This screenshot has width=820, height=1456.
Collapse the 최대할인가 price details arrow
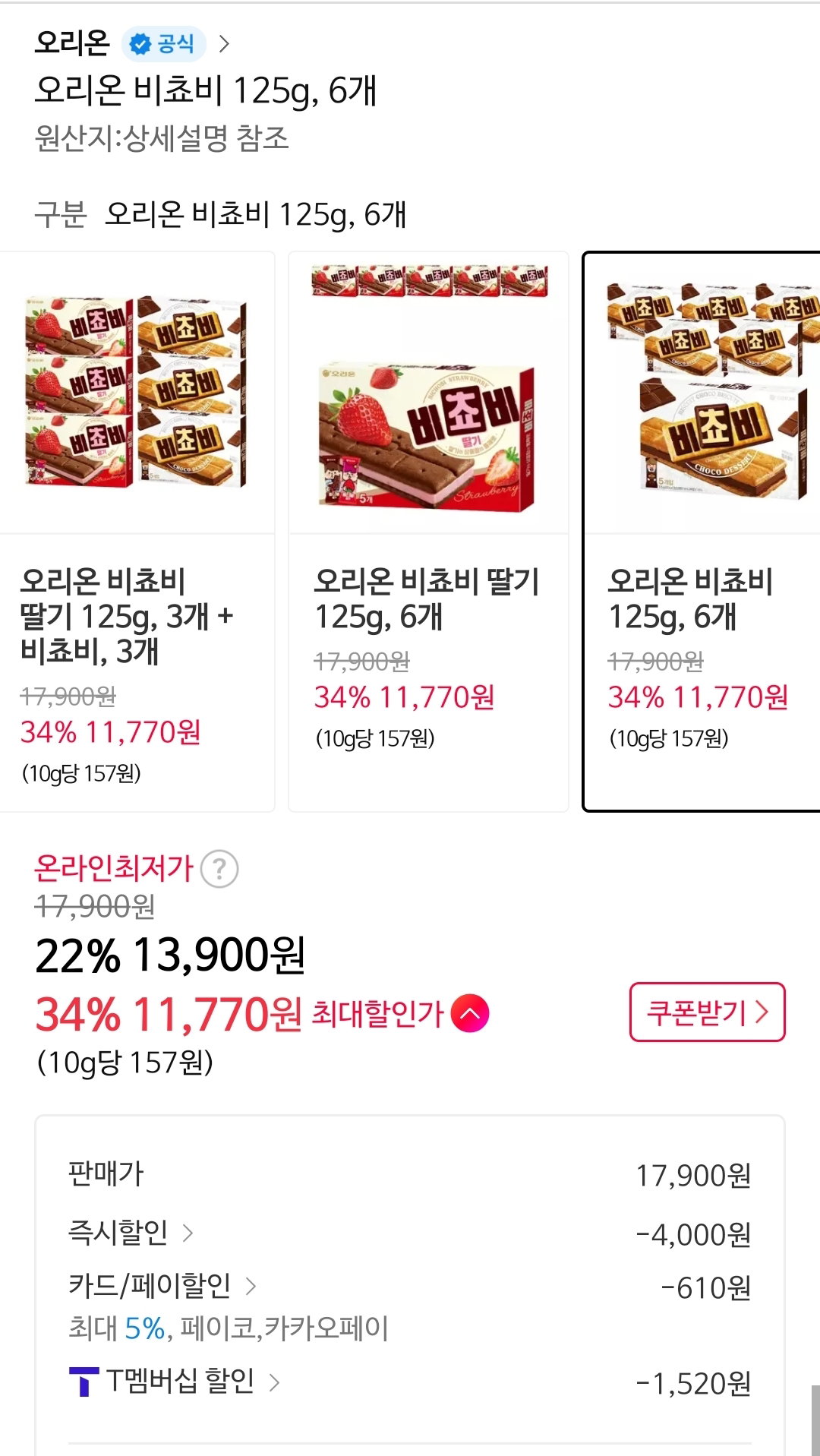[x=470, y=1013]
